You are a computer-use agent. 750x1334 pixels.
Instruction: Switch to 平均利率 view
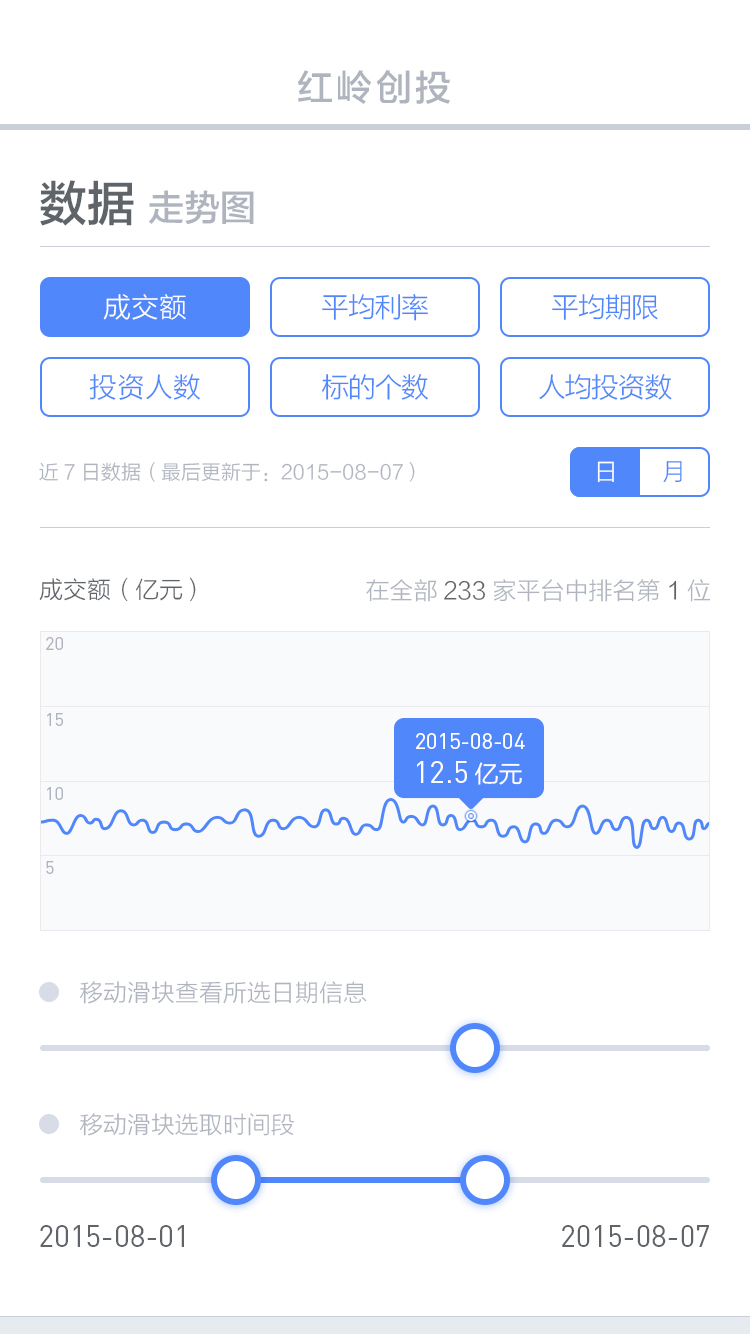point(374,307)
